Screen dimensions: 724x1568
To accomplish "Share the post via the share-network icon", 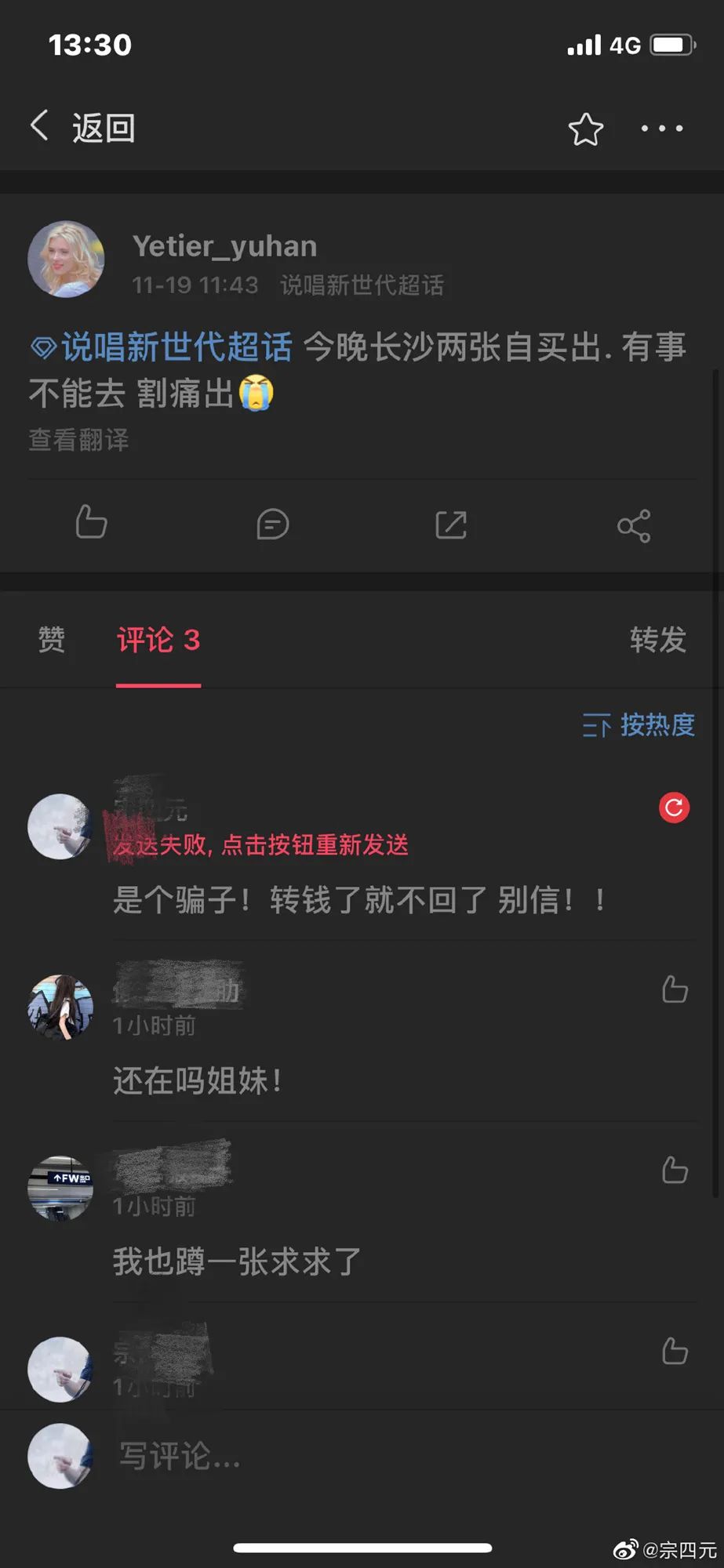I will pos(633,525).
